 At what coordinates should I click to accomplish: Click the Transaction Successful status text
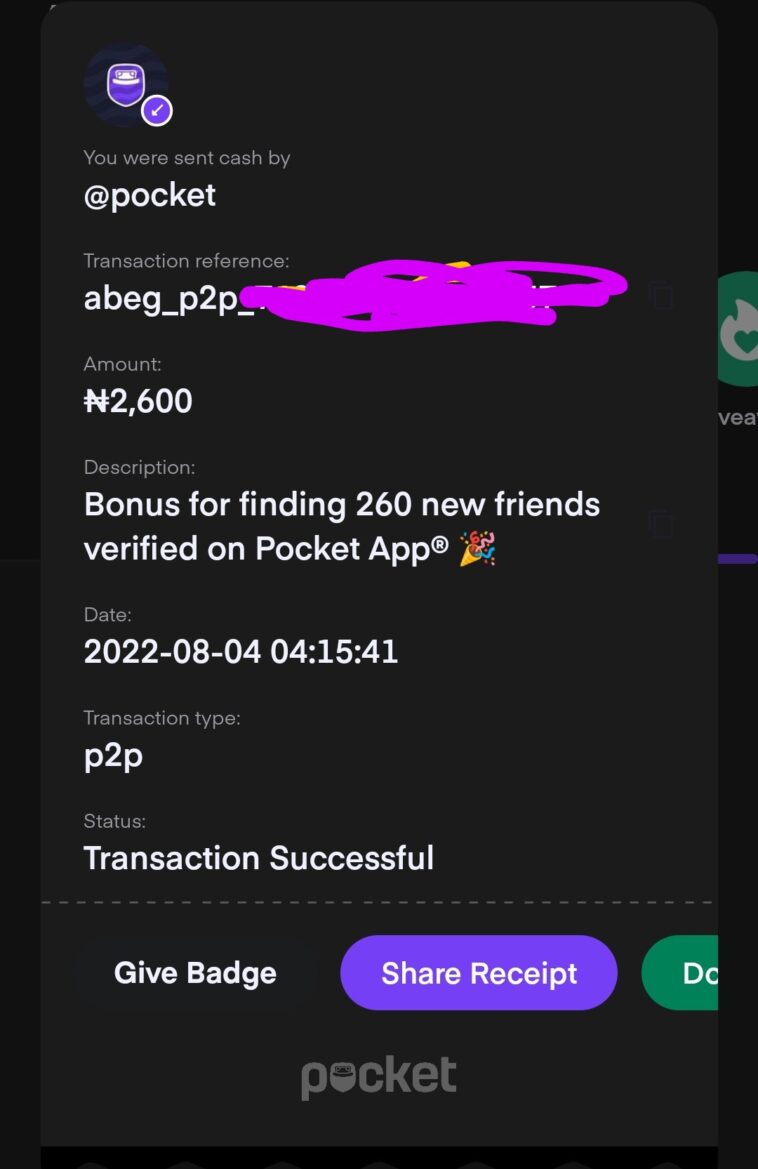click(x=258, y=858)
